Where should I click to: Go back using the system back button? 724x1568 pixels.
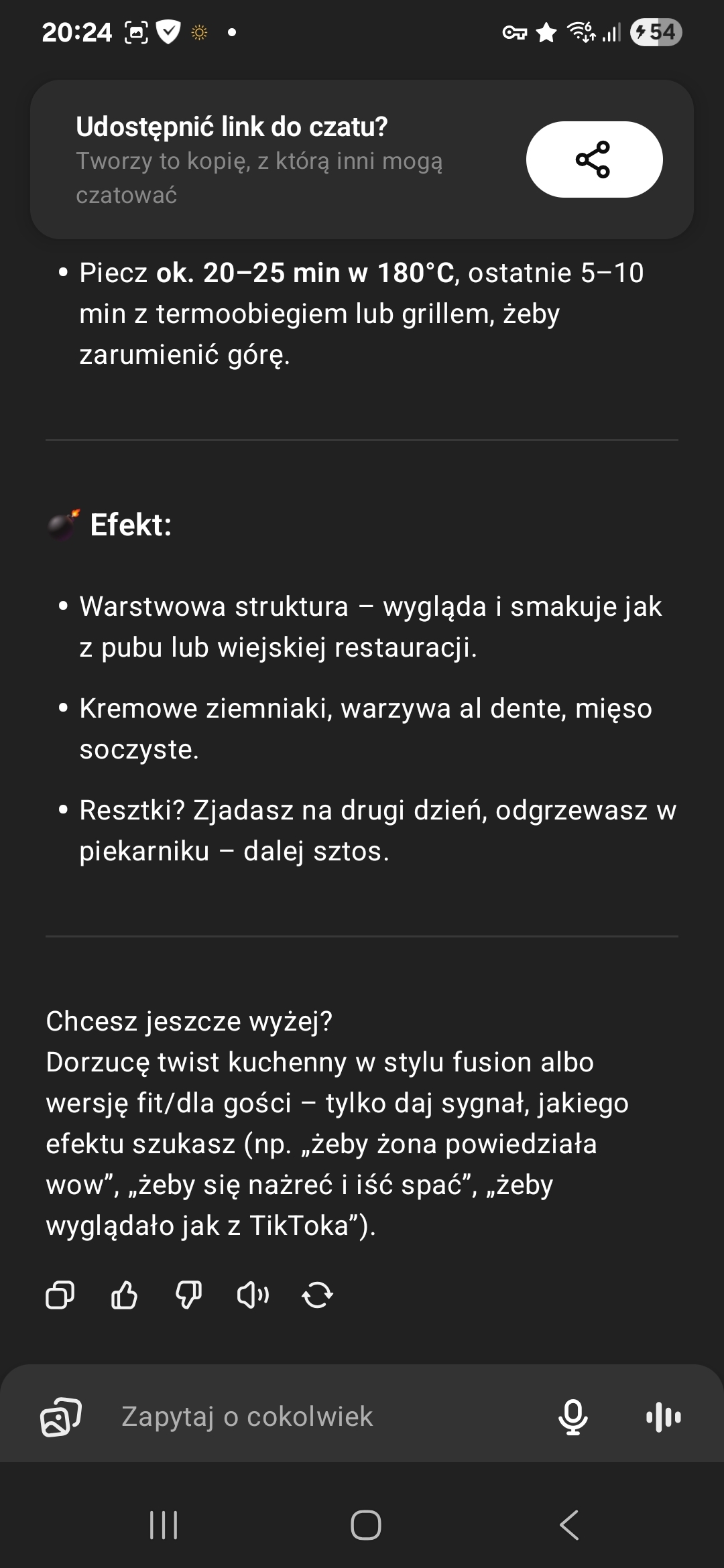(569, 1525)
